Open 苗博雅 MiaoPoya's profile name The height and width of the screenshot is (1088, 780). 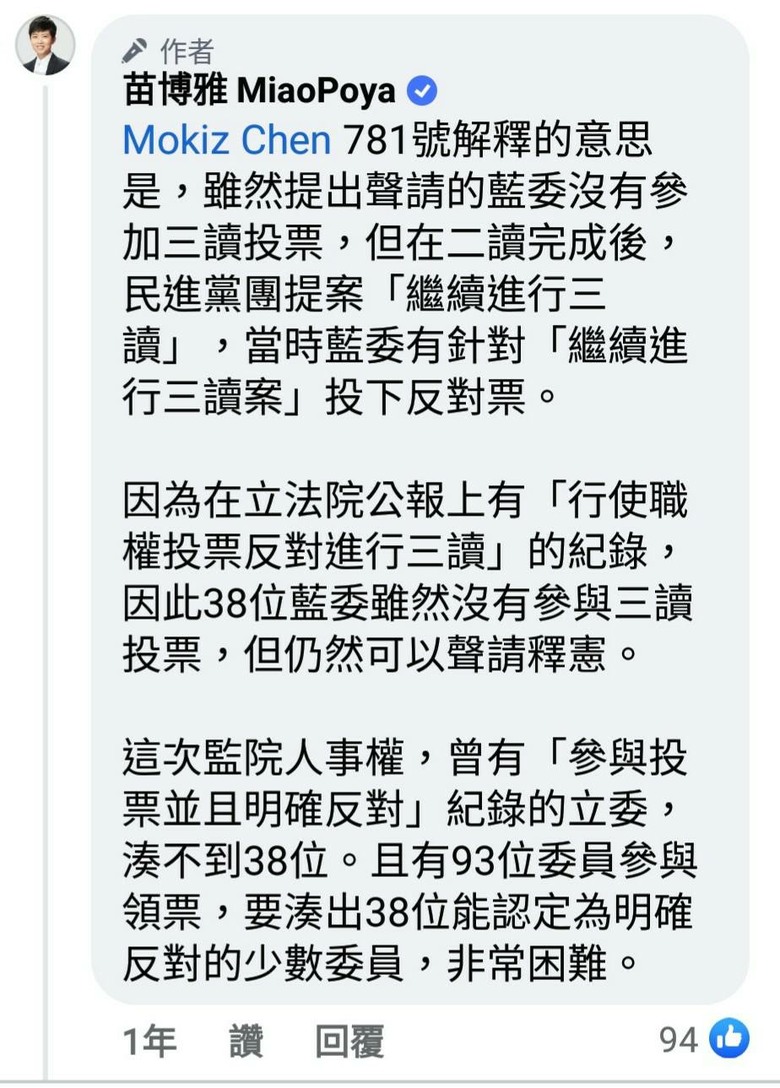tap(259, 91)
